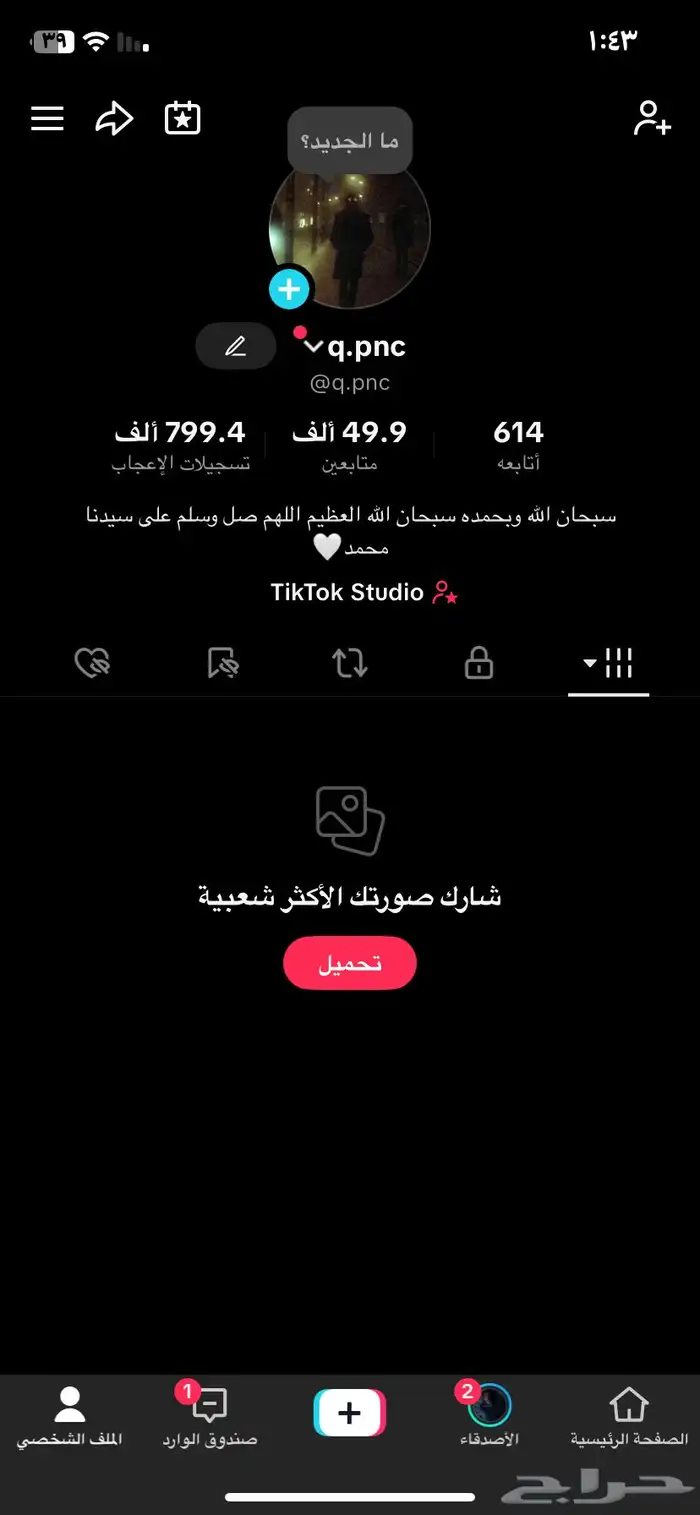Switch to the private videos lock tab
Image resolution: width=700 pixels, height=1515 pixels.
pyautogui.click(x=479, y=662)
